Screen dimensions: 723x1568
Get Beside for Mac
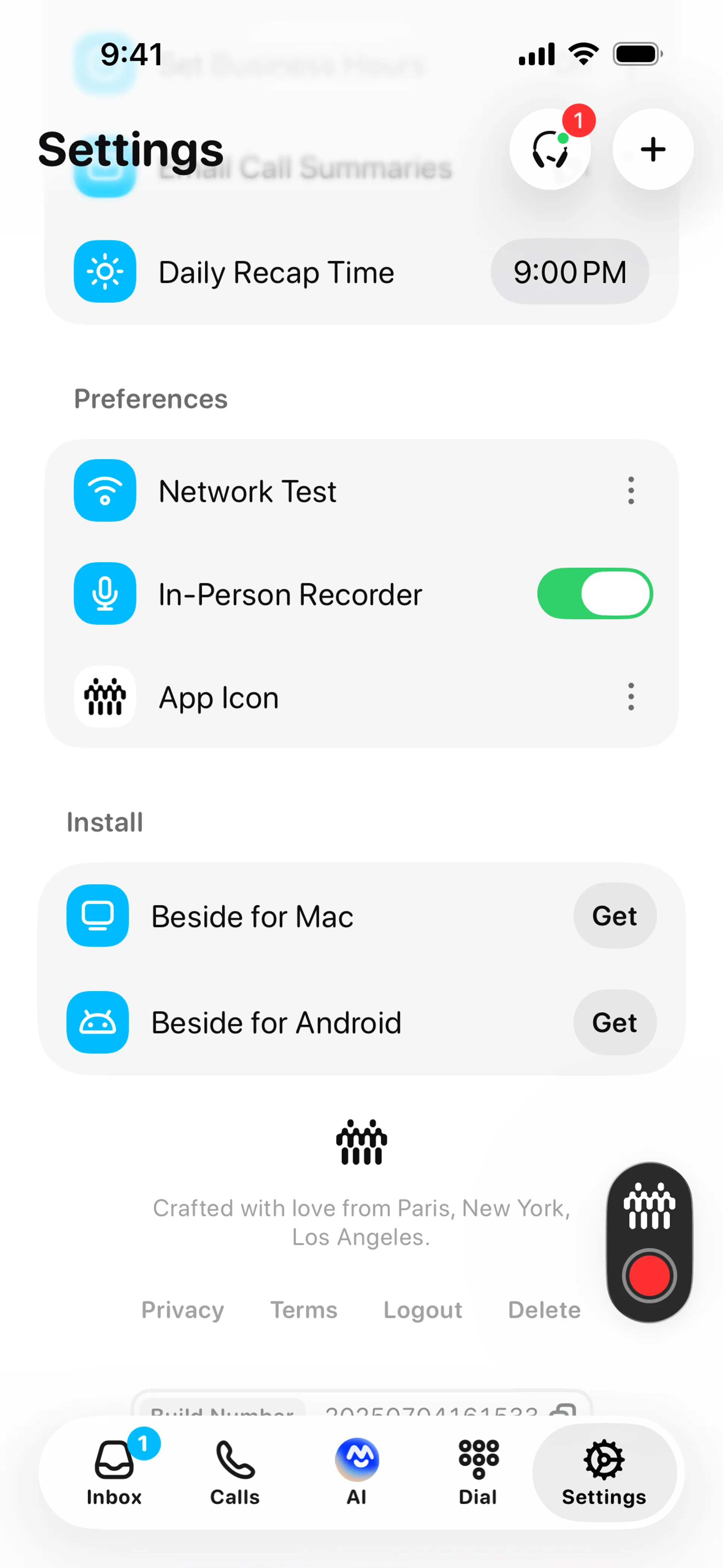(614, 916)
